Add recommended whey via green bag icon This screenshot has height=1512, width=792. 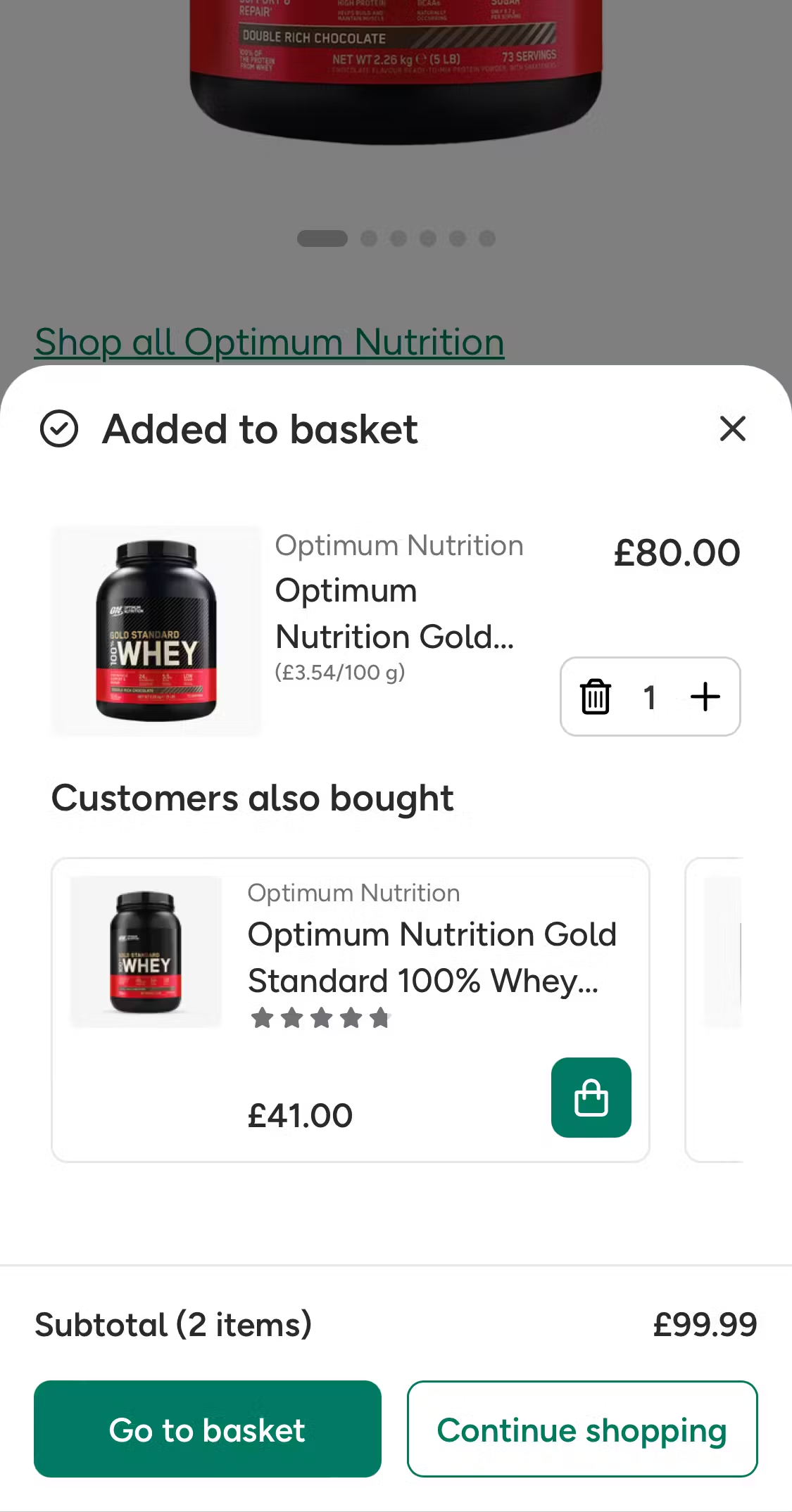pos(591,1098)
